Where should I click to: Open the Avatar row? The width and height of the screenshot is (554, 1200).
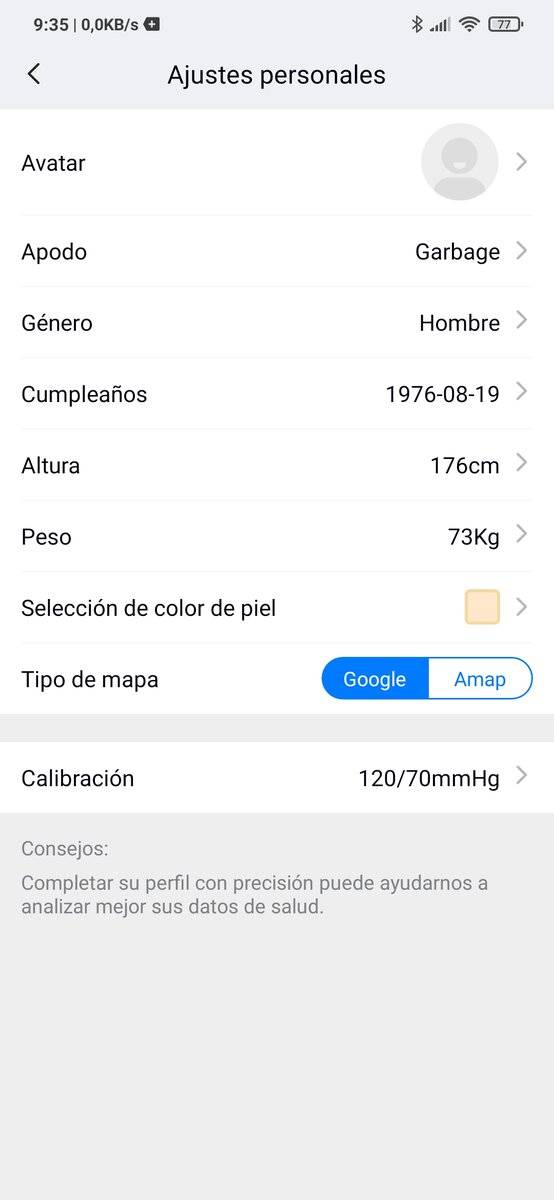277,162
